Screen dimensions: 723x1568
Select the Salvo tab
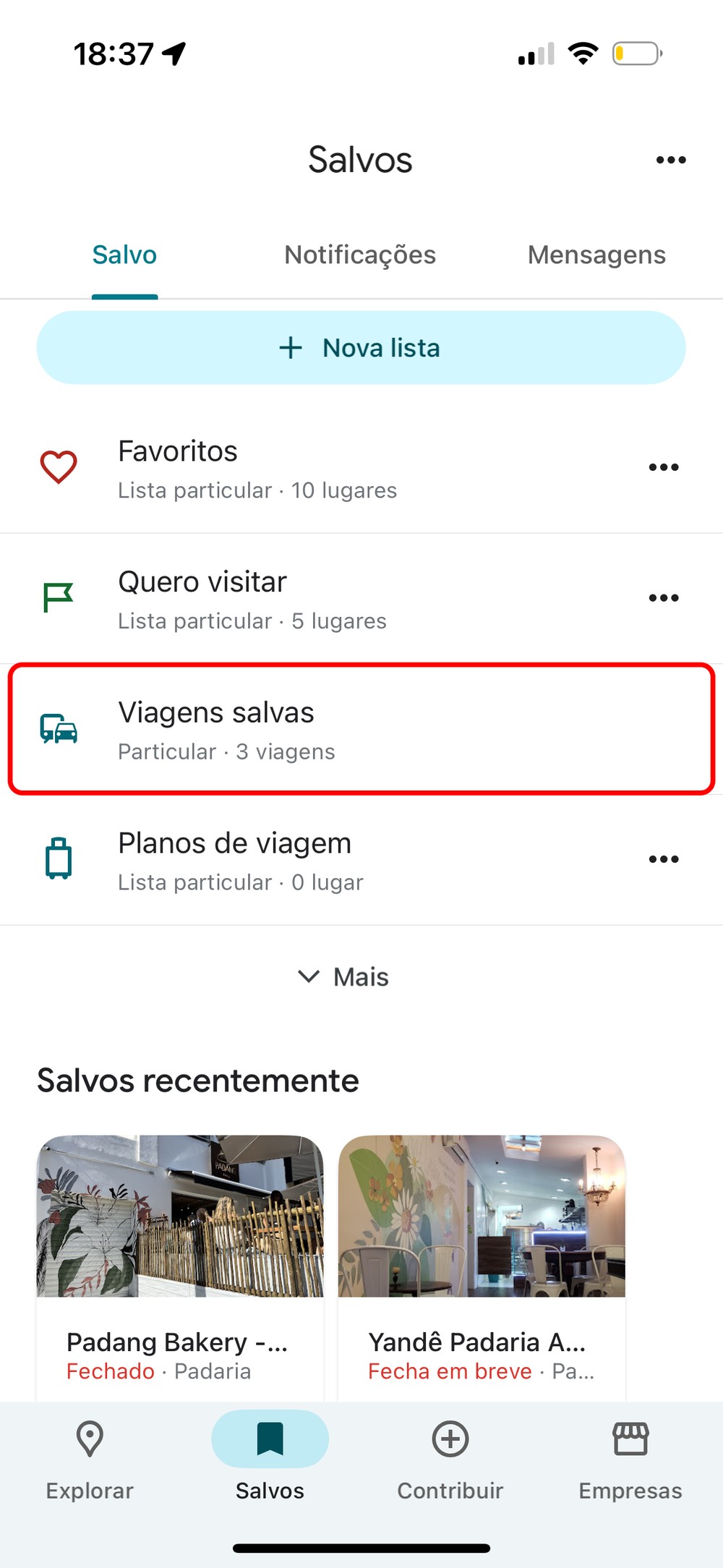124,255
